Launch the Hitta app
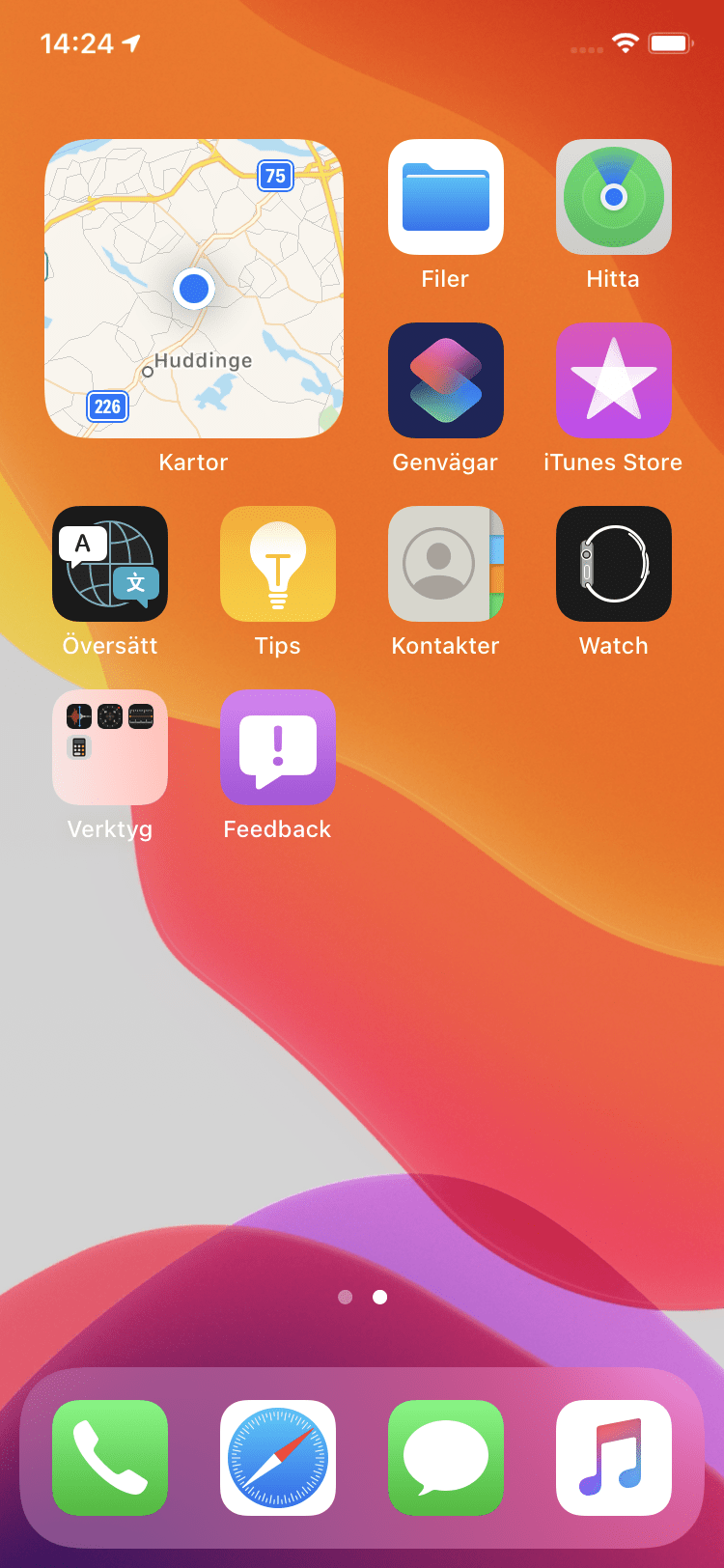 614,197
